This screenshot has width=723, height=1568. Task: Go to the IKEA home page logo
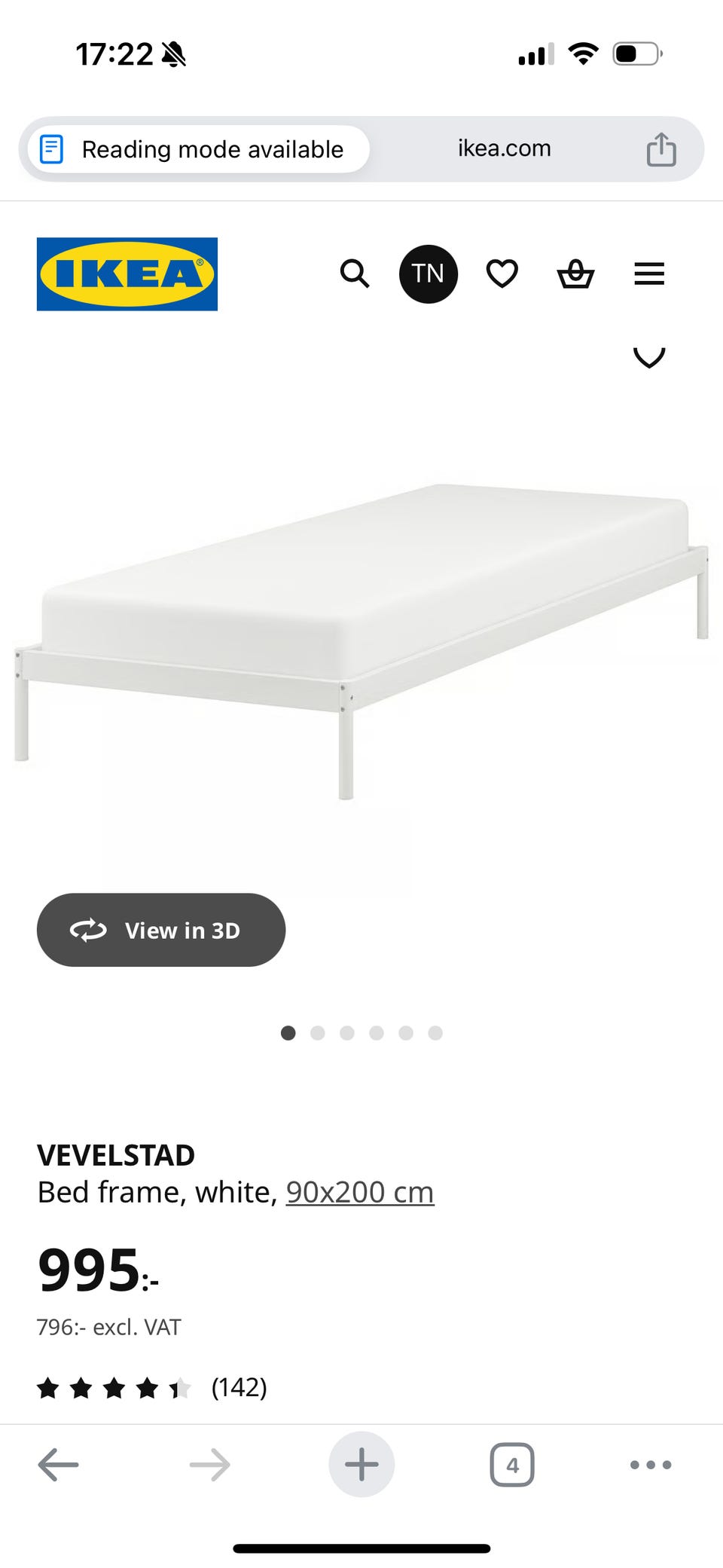pyautogui.click(x=127, y=274)
